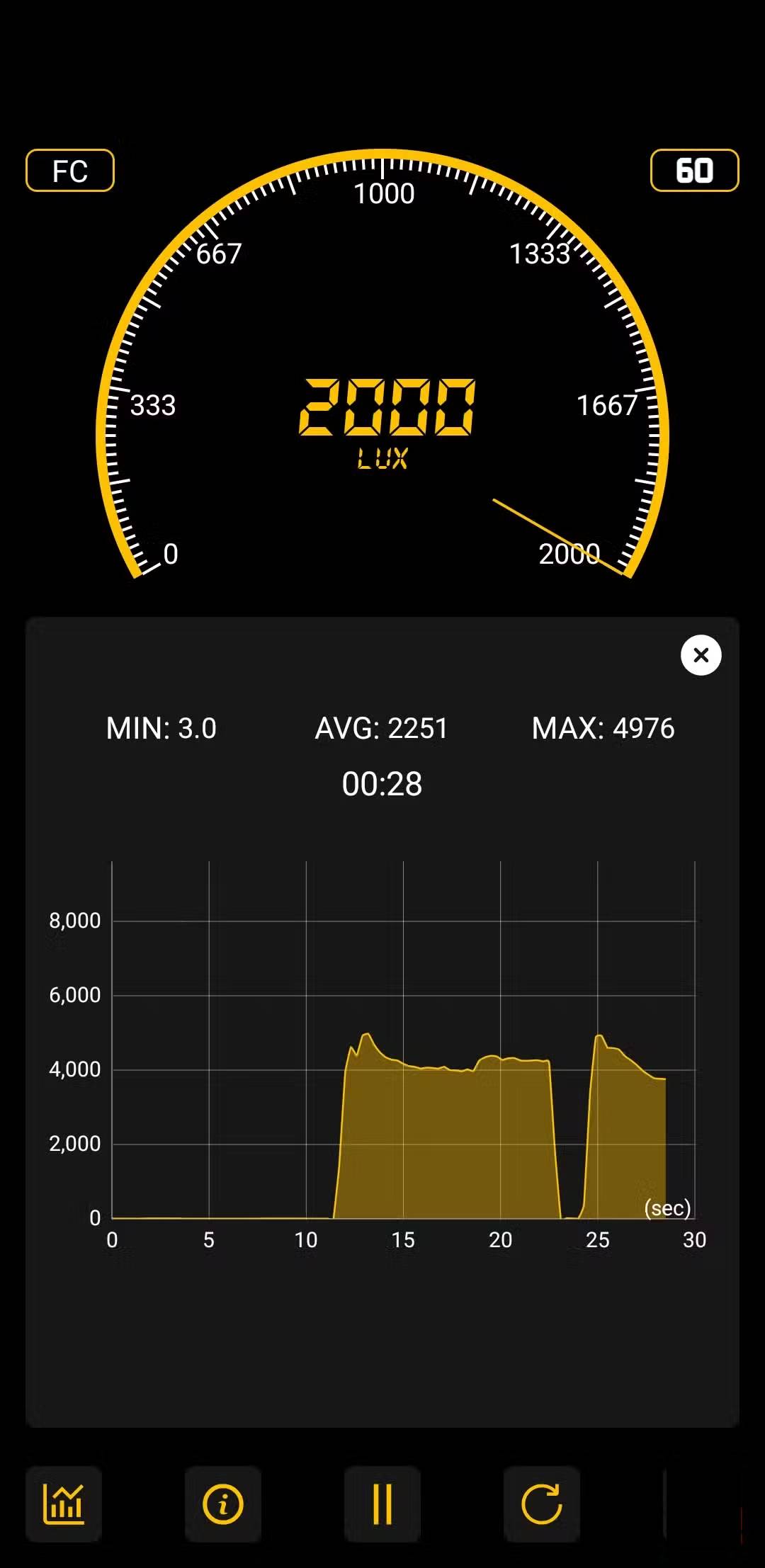Viewport: 765px width, 1568px height.
Task: Select the MIN: 3.0 statistic
Action: (163, 728)
